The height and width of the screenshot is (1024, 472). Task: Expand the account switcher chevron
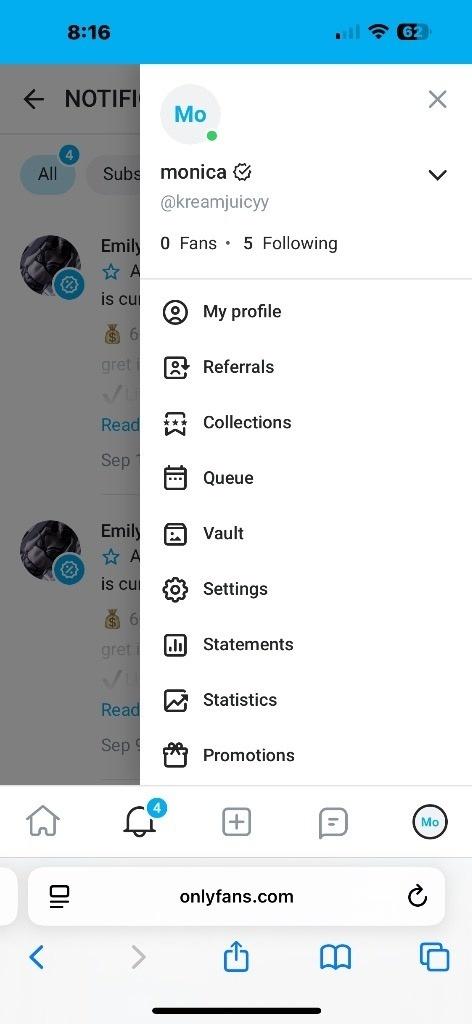[437, 174]
